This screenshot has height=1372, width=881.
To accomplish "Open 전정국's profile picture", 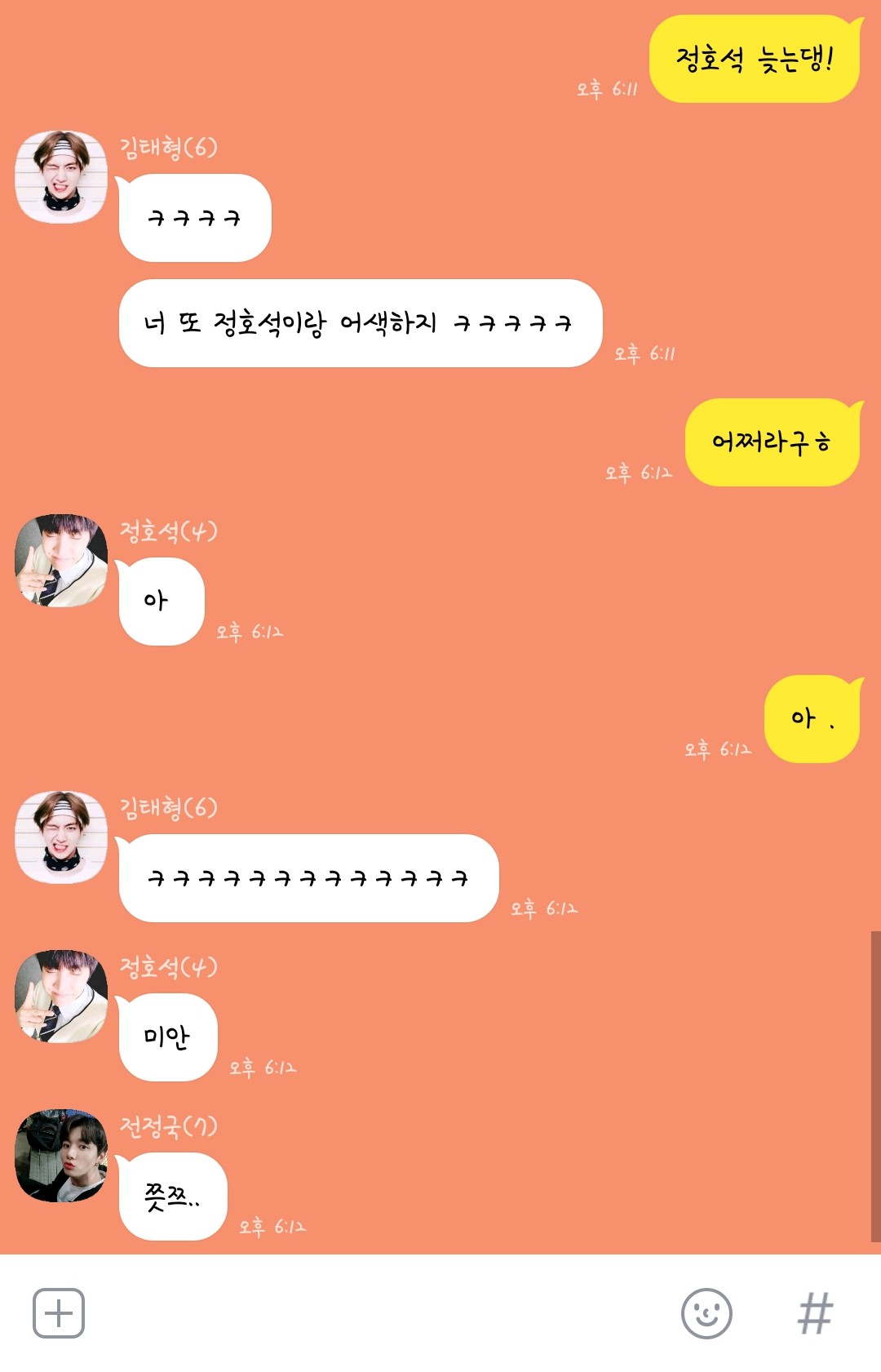I will [61, 1155].
